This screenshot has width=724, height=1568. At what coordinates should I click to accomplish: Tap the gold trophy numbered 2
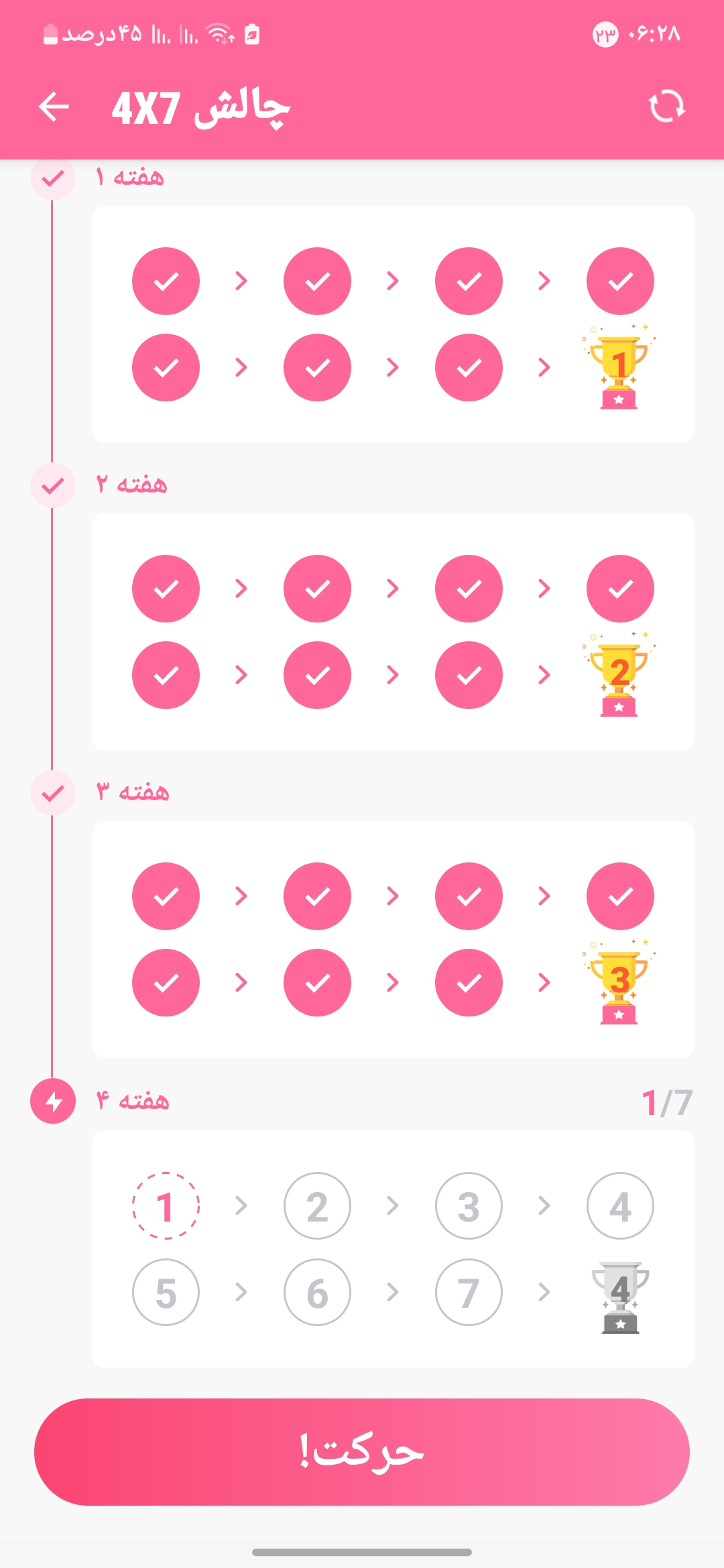coord(619,676)
